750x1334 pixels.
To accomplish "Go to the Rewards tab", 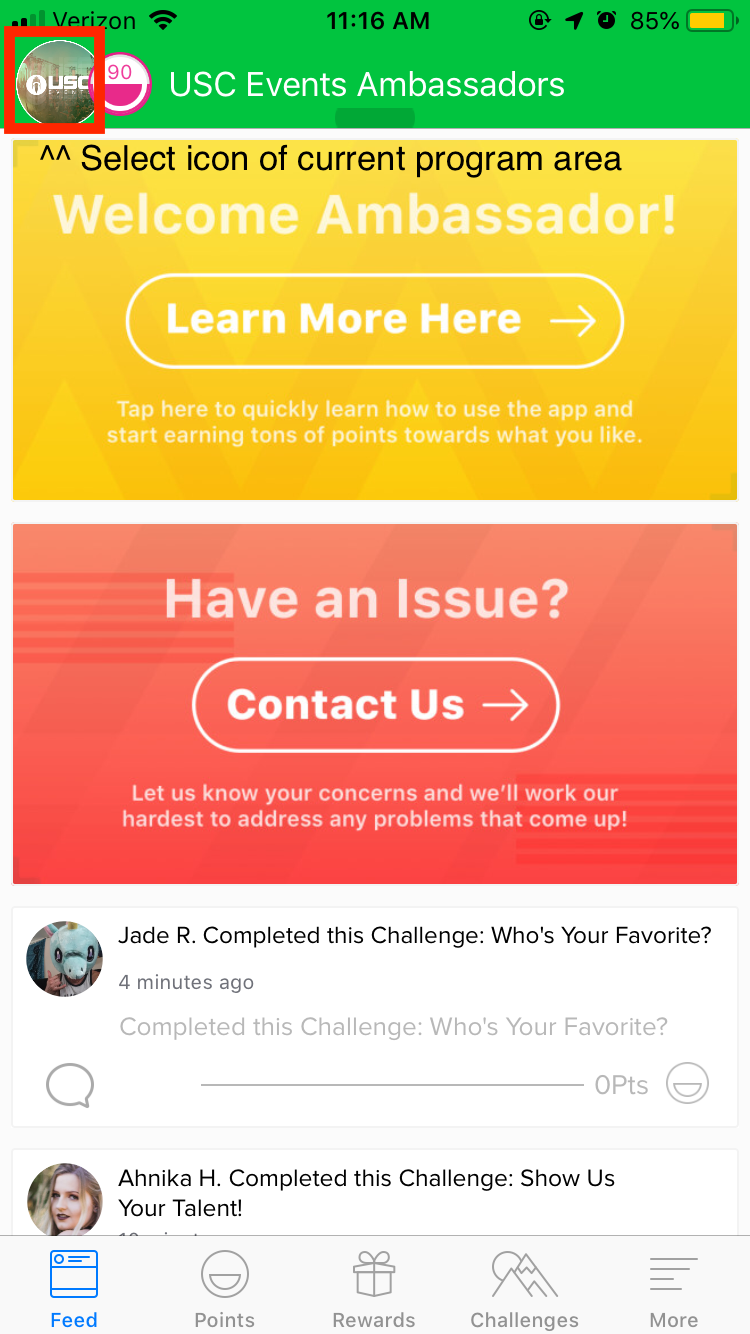I will click(x=374, y=1288).
